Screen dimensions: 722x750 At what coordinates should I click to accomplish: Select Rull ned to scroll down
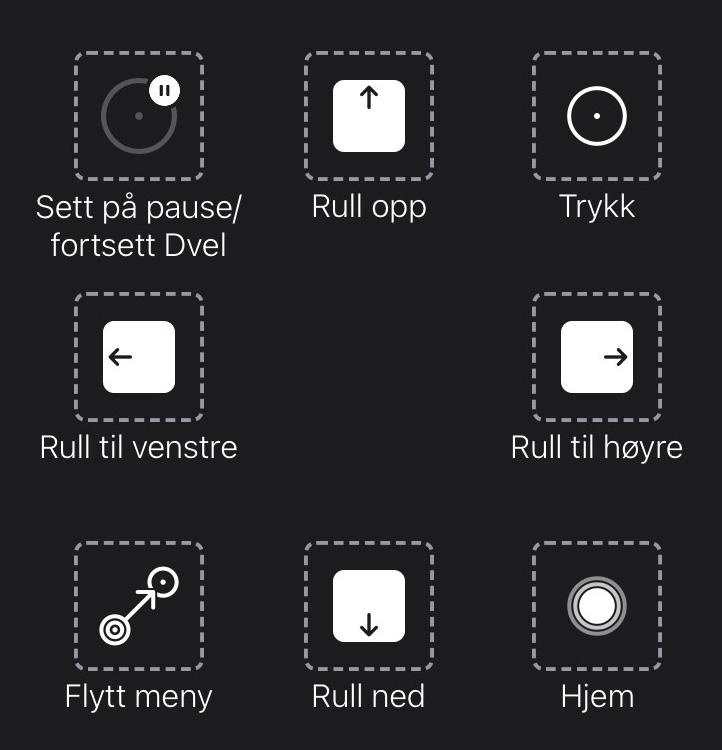click(369, 606)
